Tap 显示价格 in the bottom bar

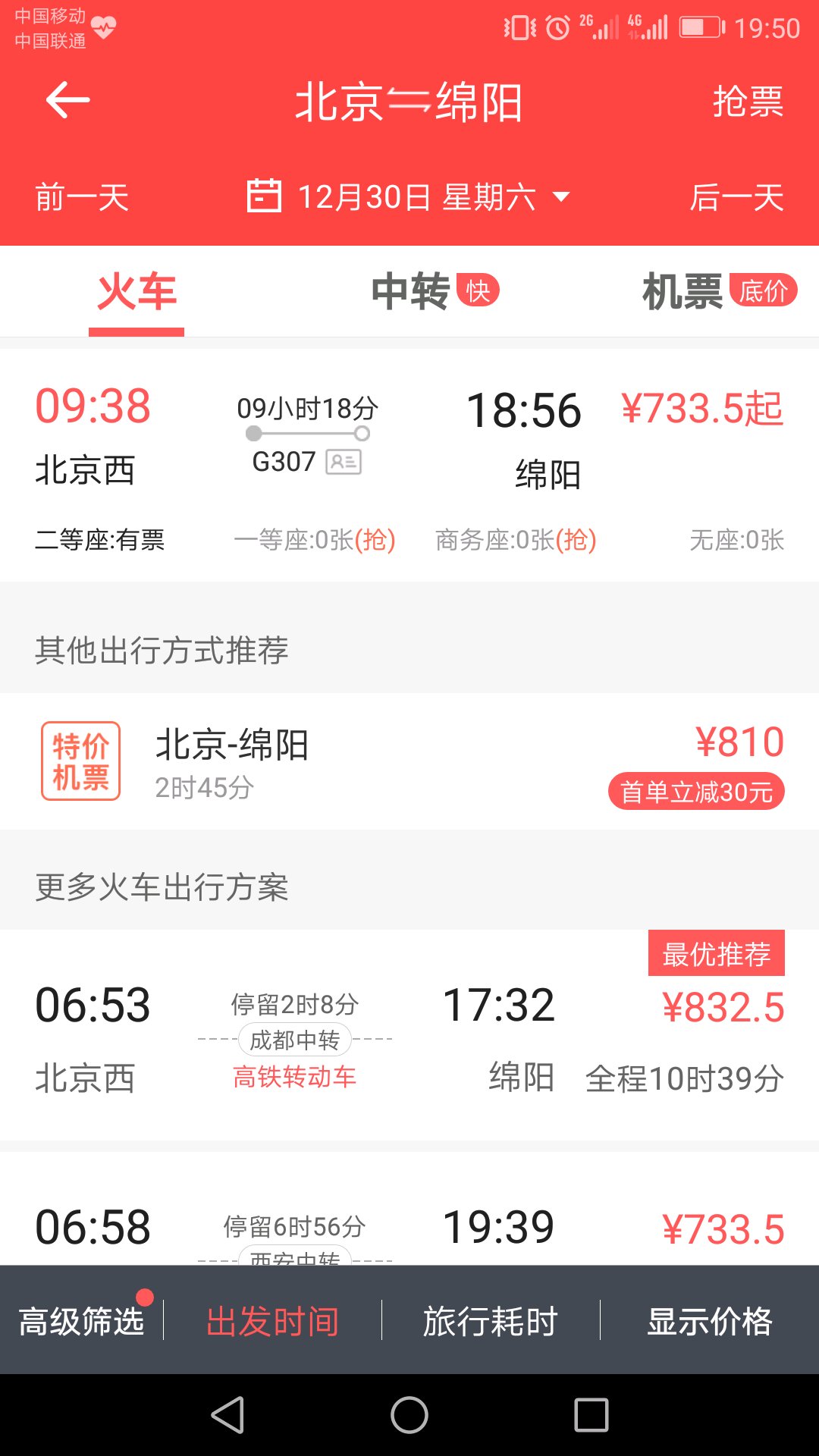tap(709, 1321)
